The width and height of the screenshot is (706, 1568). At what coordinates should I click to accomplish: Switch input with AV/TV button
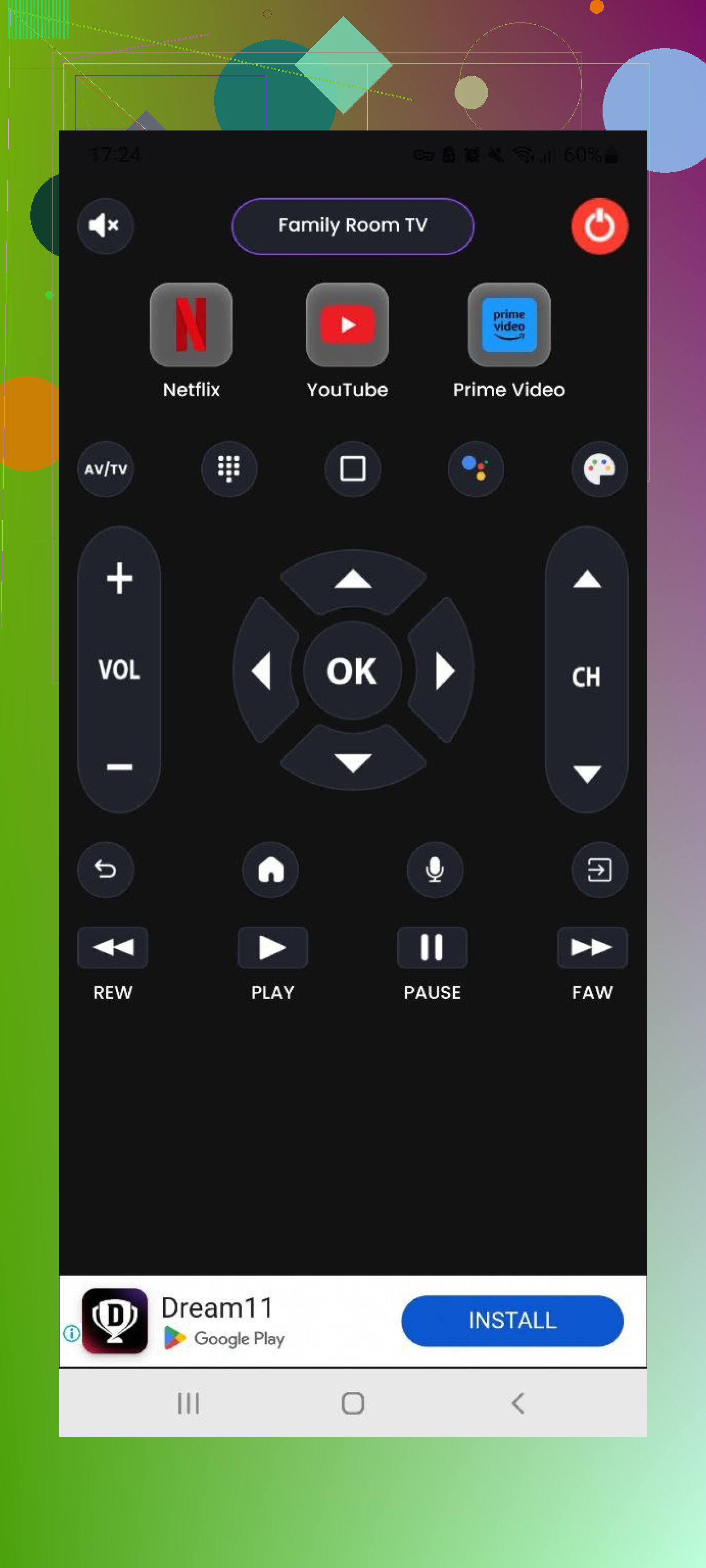click(105, 469)
